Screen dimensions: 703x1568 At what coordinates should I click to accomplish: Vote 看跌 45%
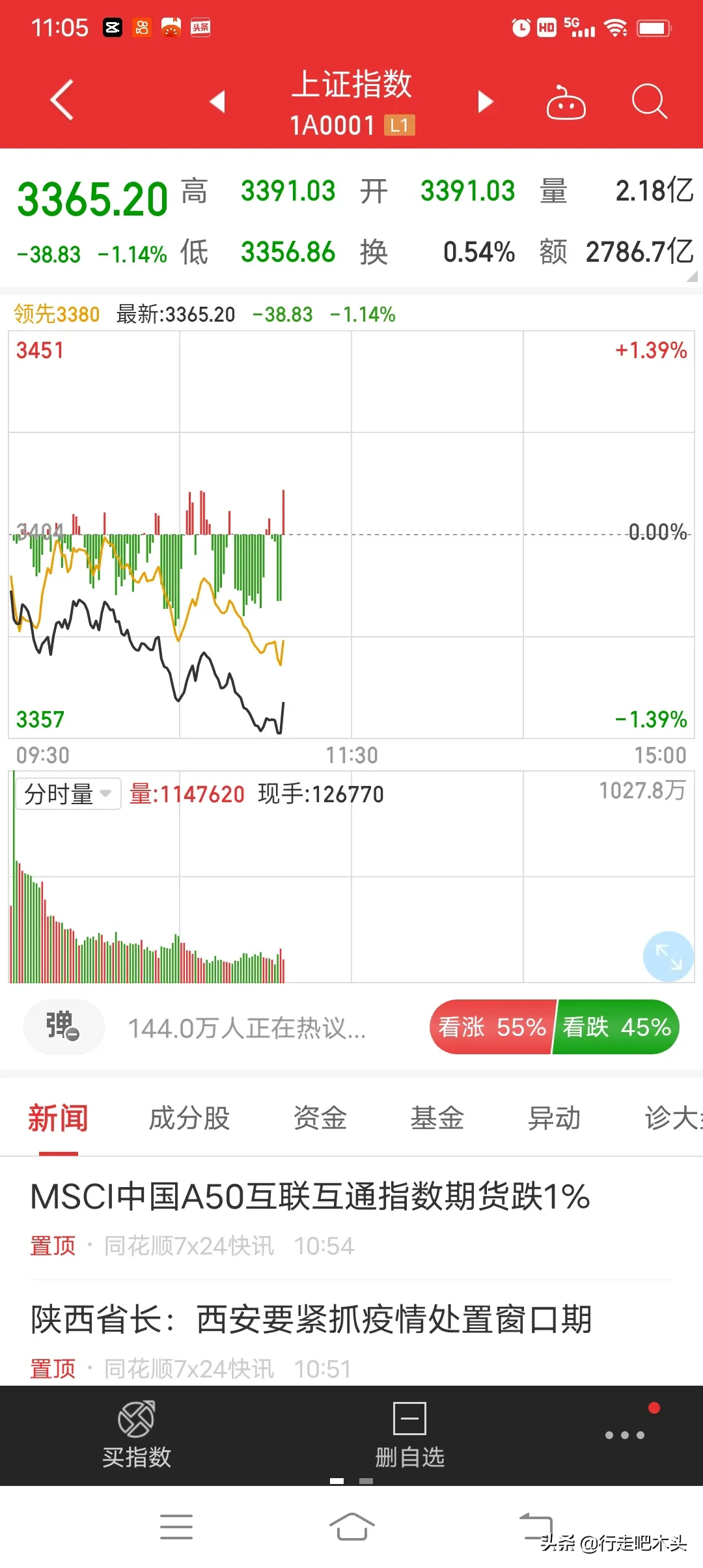(x=616, y=1027)
